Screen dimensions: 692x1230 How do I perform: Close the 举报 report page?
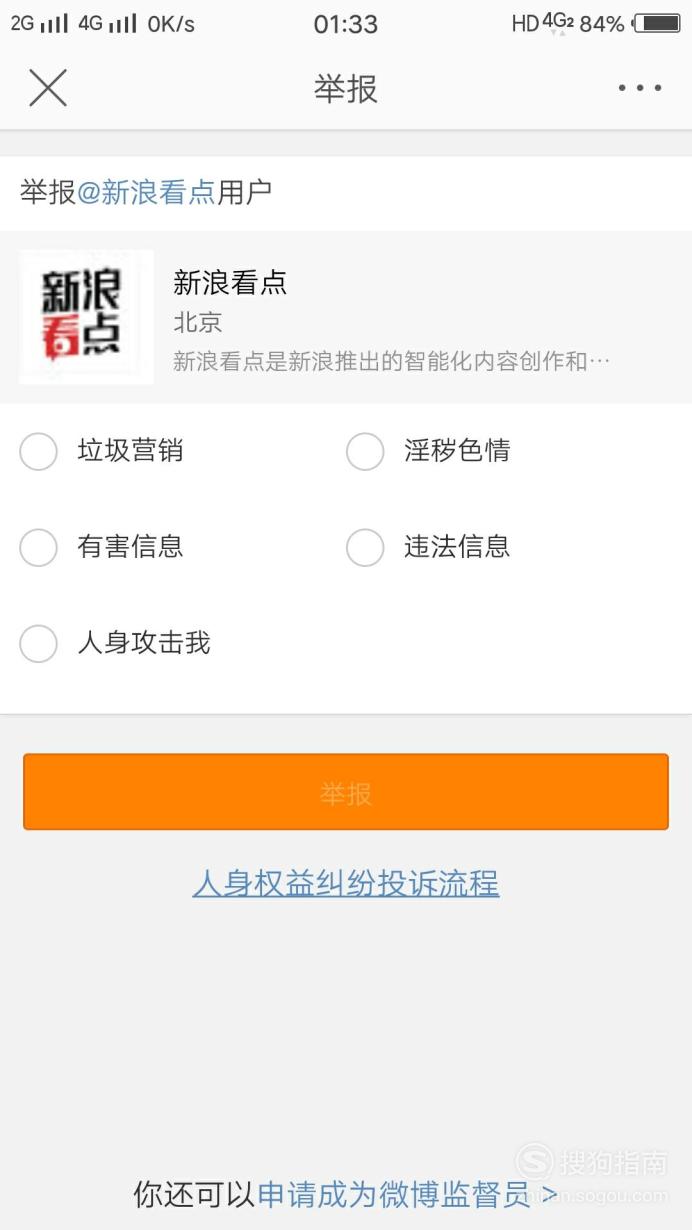point(47,88)
